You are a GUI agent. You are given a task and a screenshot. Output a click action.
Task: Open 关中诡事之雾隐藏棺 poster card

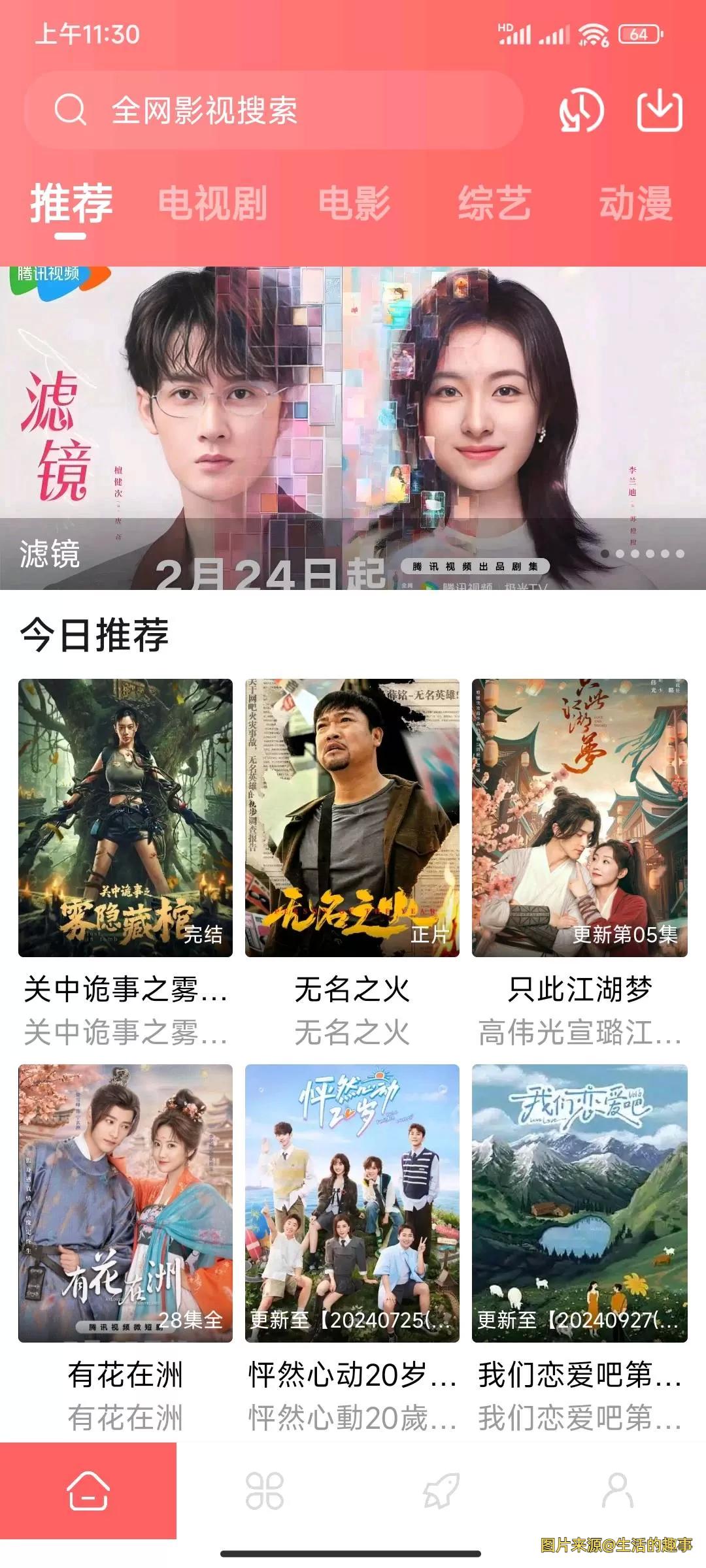(126, 818)
